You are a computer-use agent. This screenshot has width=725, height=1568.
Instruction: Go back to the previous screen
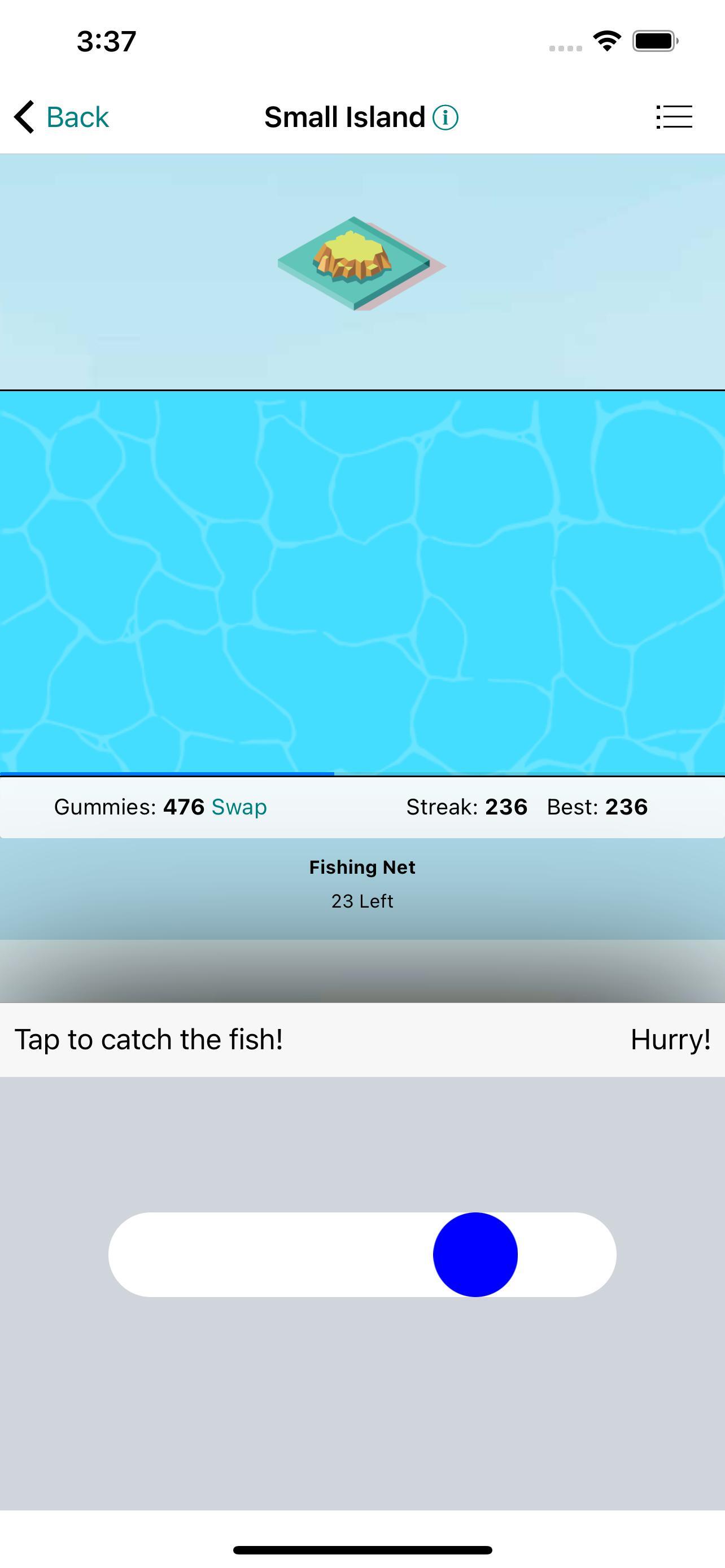pyautogui.click(x=62, y=117)
